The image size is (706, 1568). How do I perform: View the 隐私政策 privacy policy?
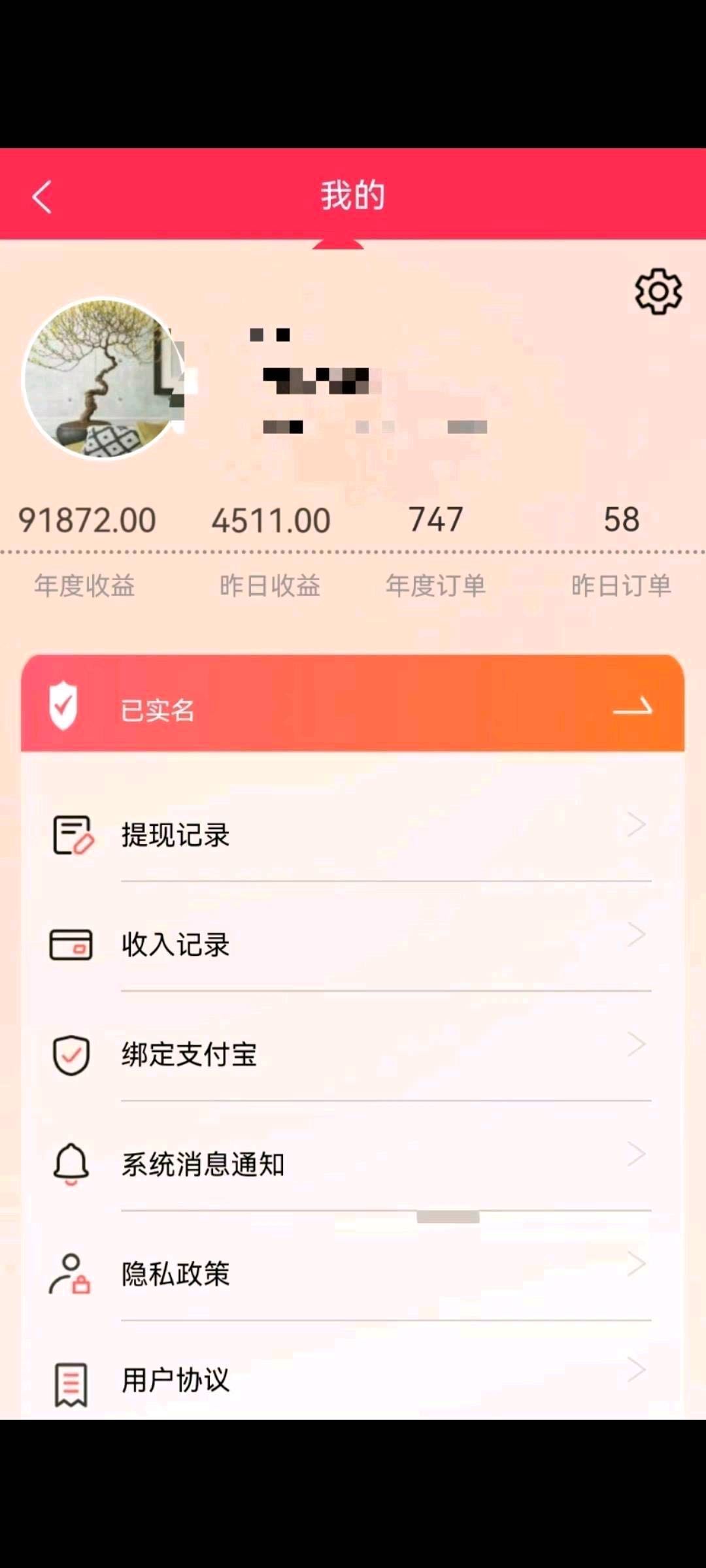pos(353,1273)
